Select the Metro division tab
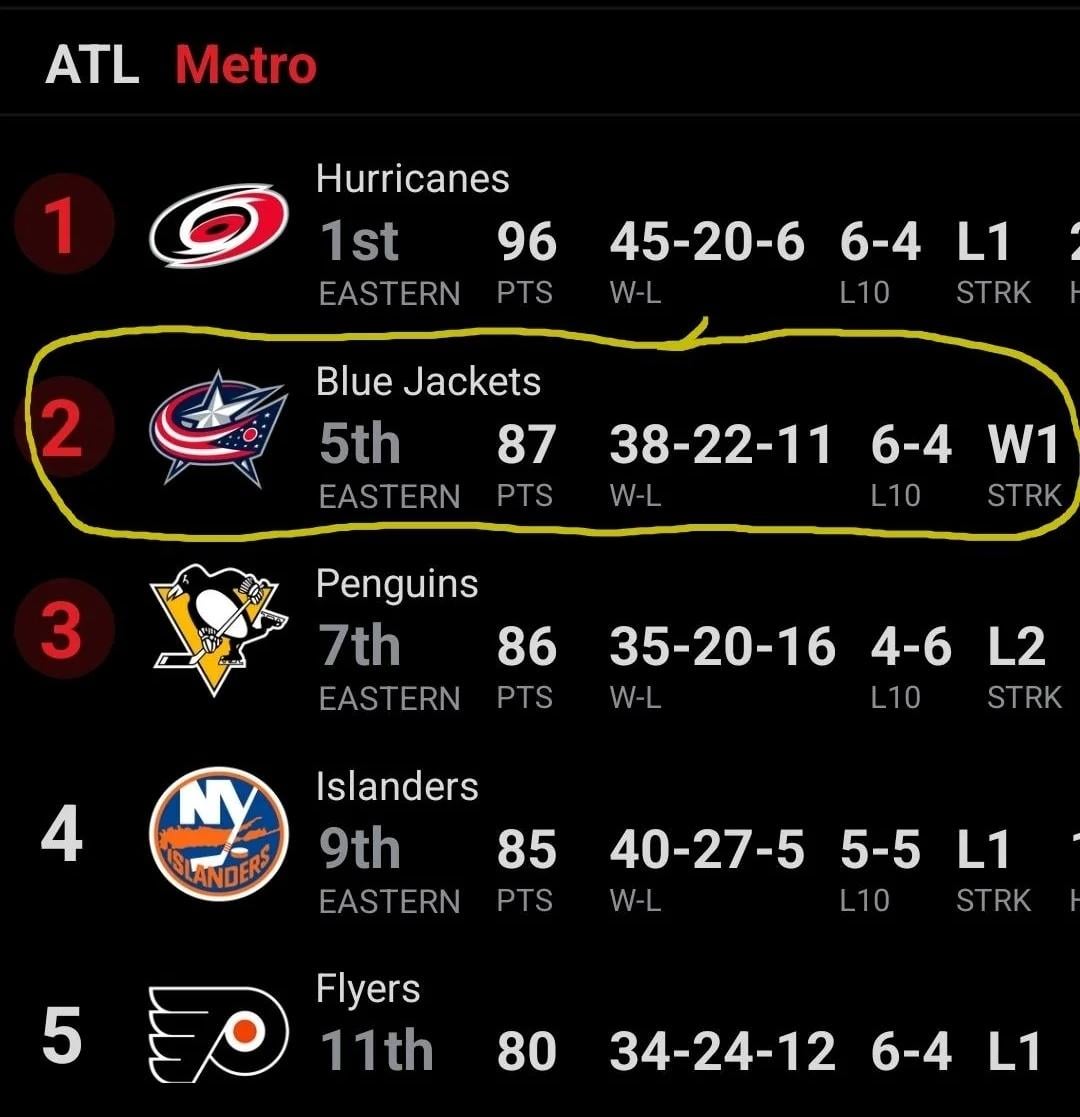The height and width of the screenshot is (1117, 1080). [x=246, y=65]
